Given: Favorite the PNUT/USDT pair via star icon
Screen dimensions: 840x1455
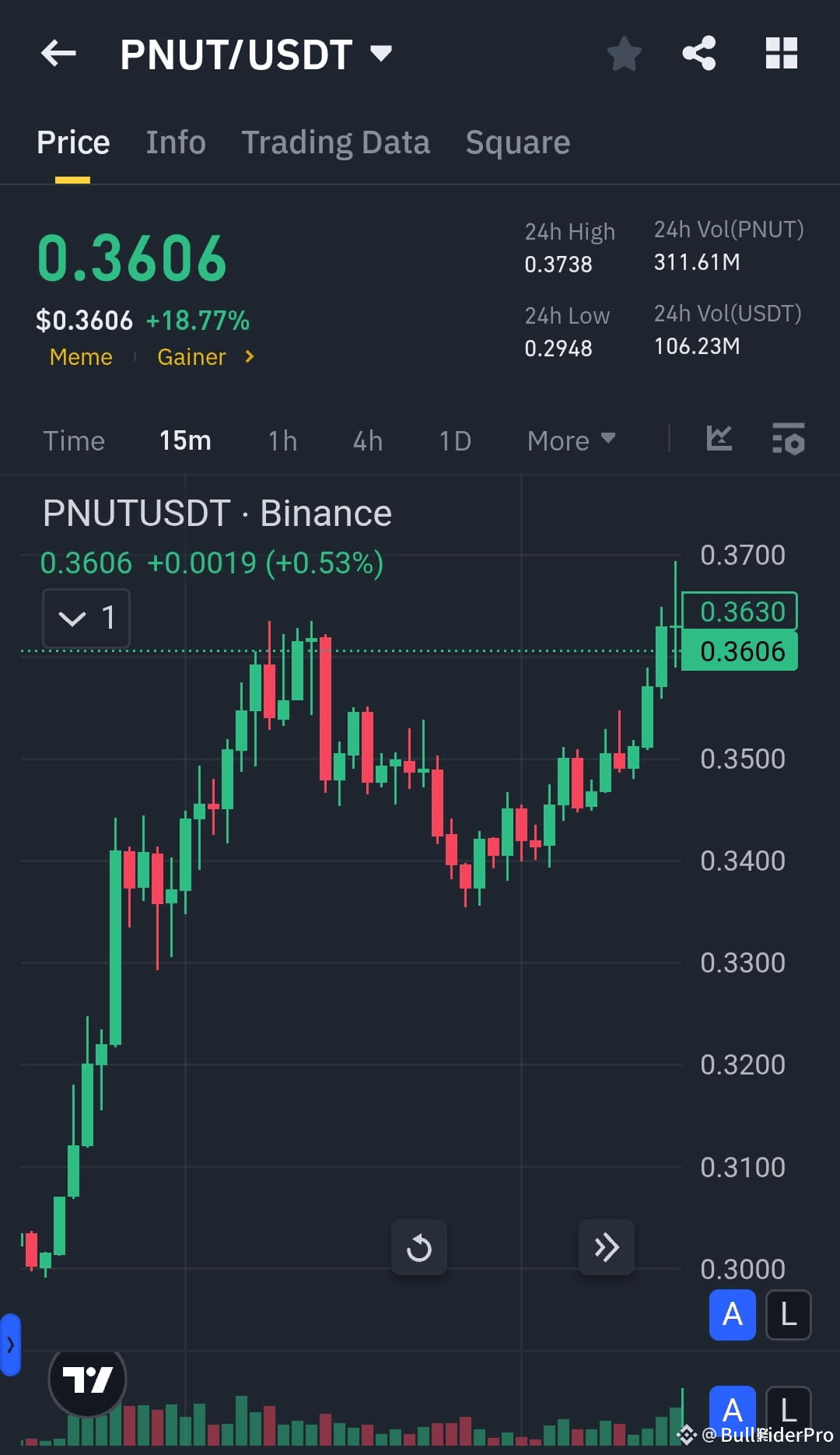Looking at the screenshot, I should pyautogui.click(x=624, y=53).
